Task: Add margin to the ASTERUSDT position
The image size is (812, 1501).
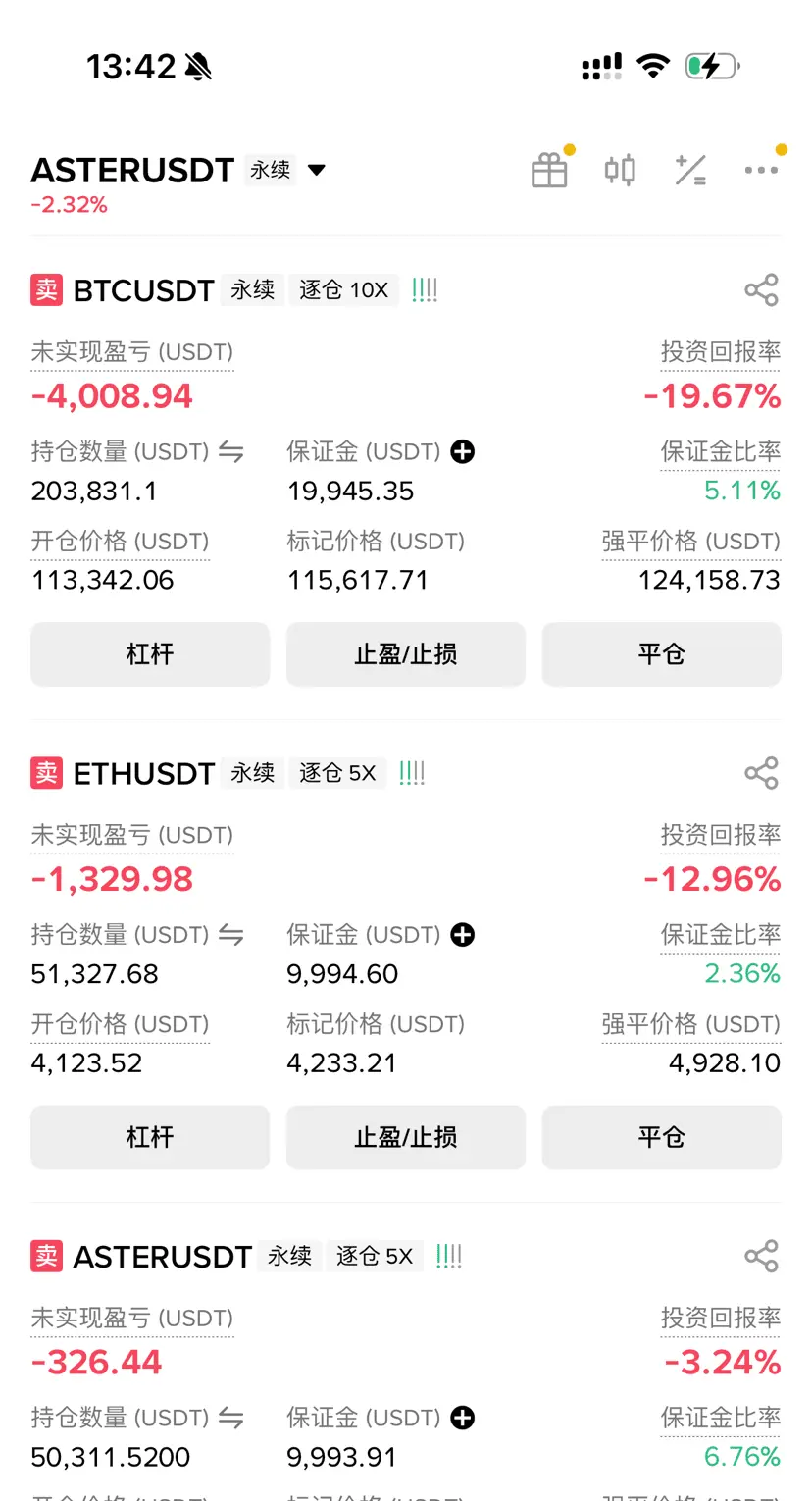Action: (x=462, y=1418)
